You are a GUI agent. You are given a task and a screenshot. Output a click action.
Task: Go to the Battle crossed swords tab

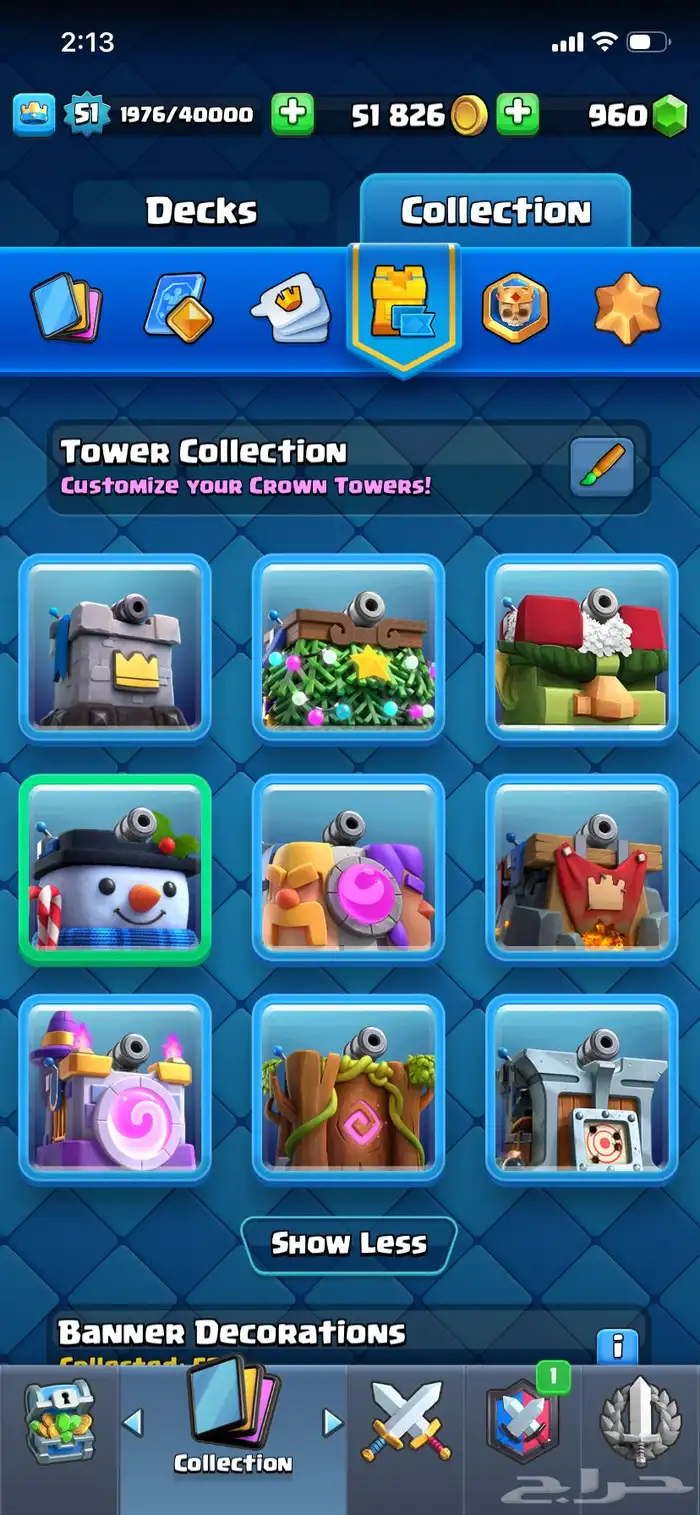tap(407, 1422)
